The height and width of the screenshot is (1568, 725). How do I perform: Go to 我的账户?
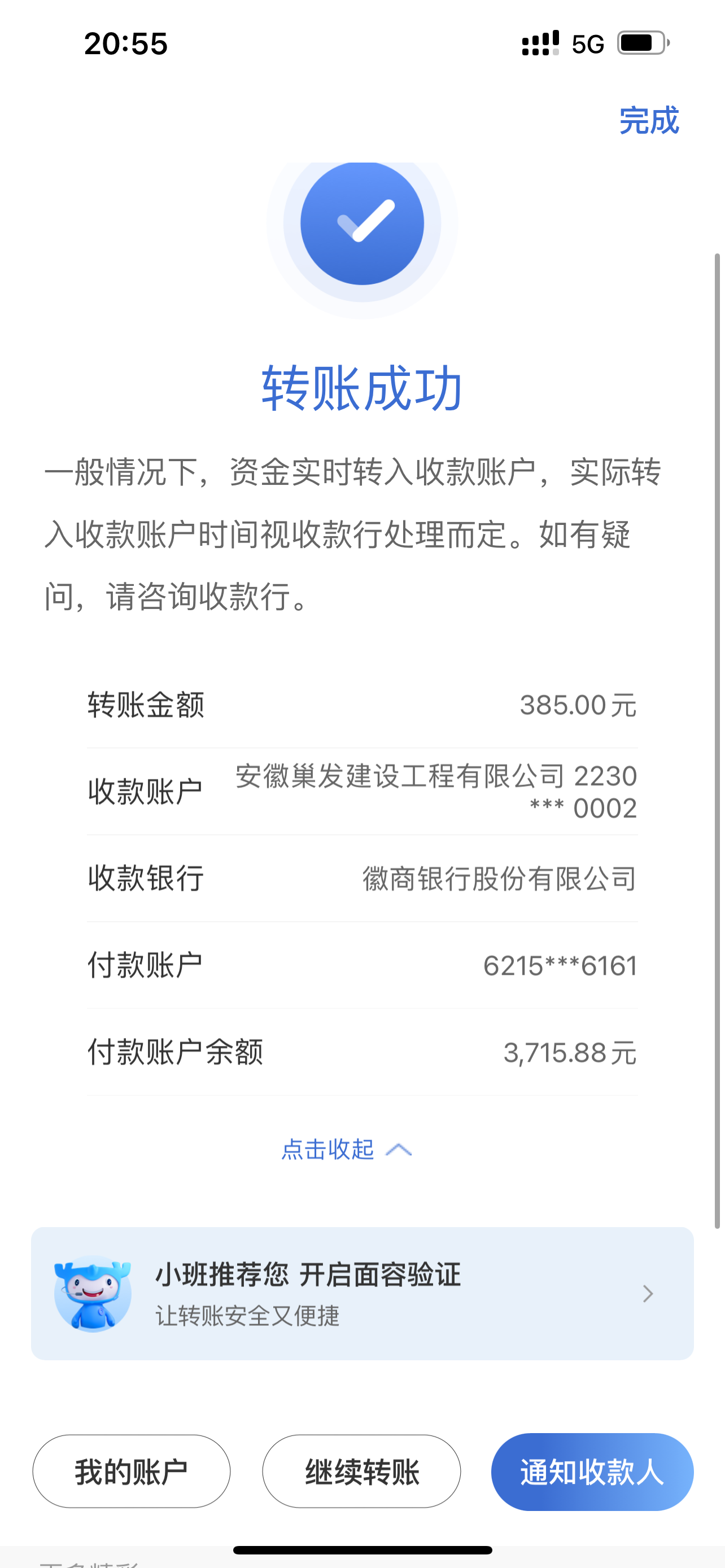(x=132, y=1472)
